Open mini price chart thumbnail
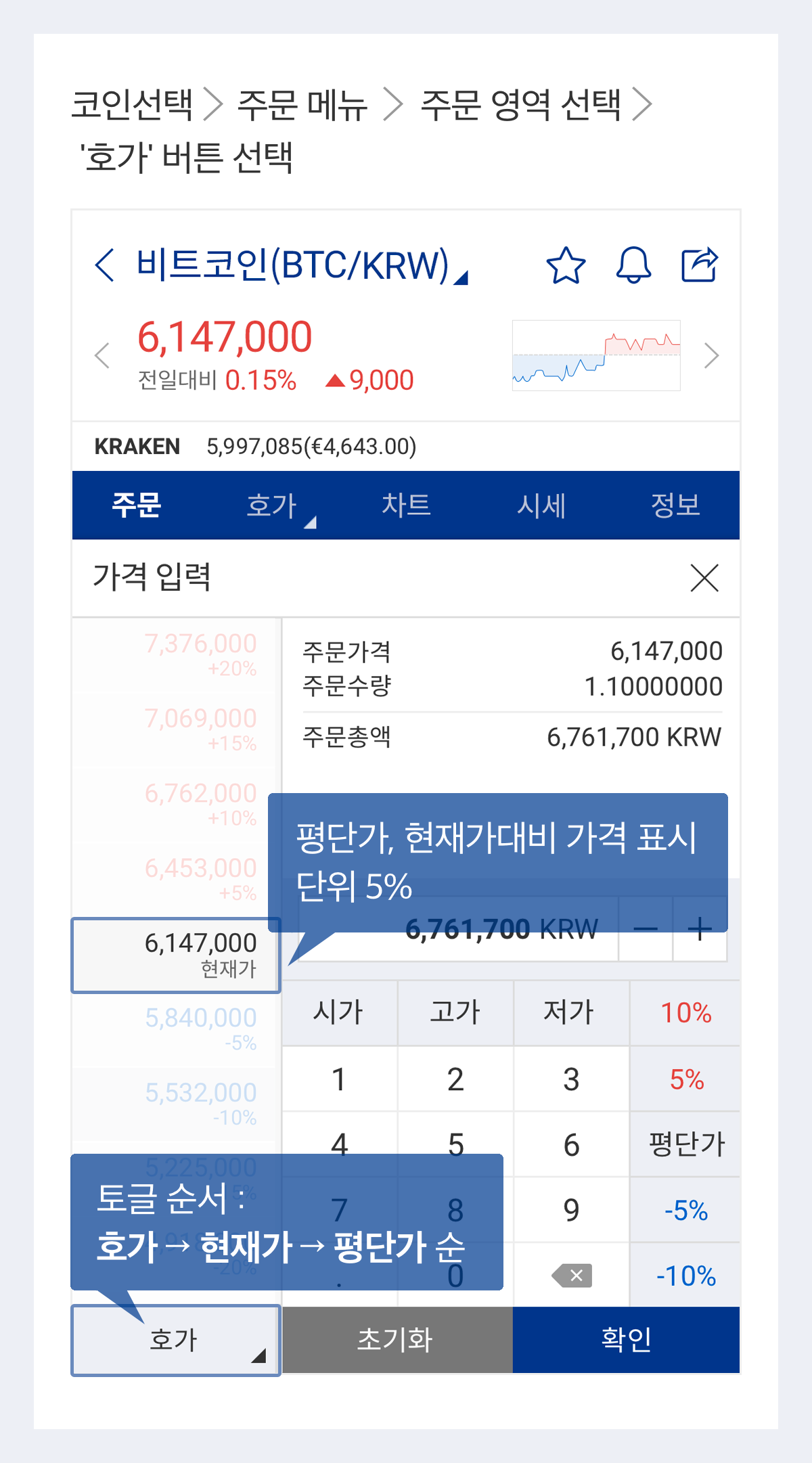812x1463 pixels. click(596, 354)
